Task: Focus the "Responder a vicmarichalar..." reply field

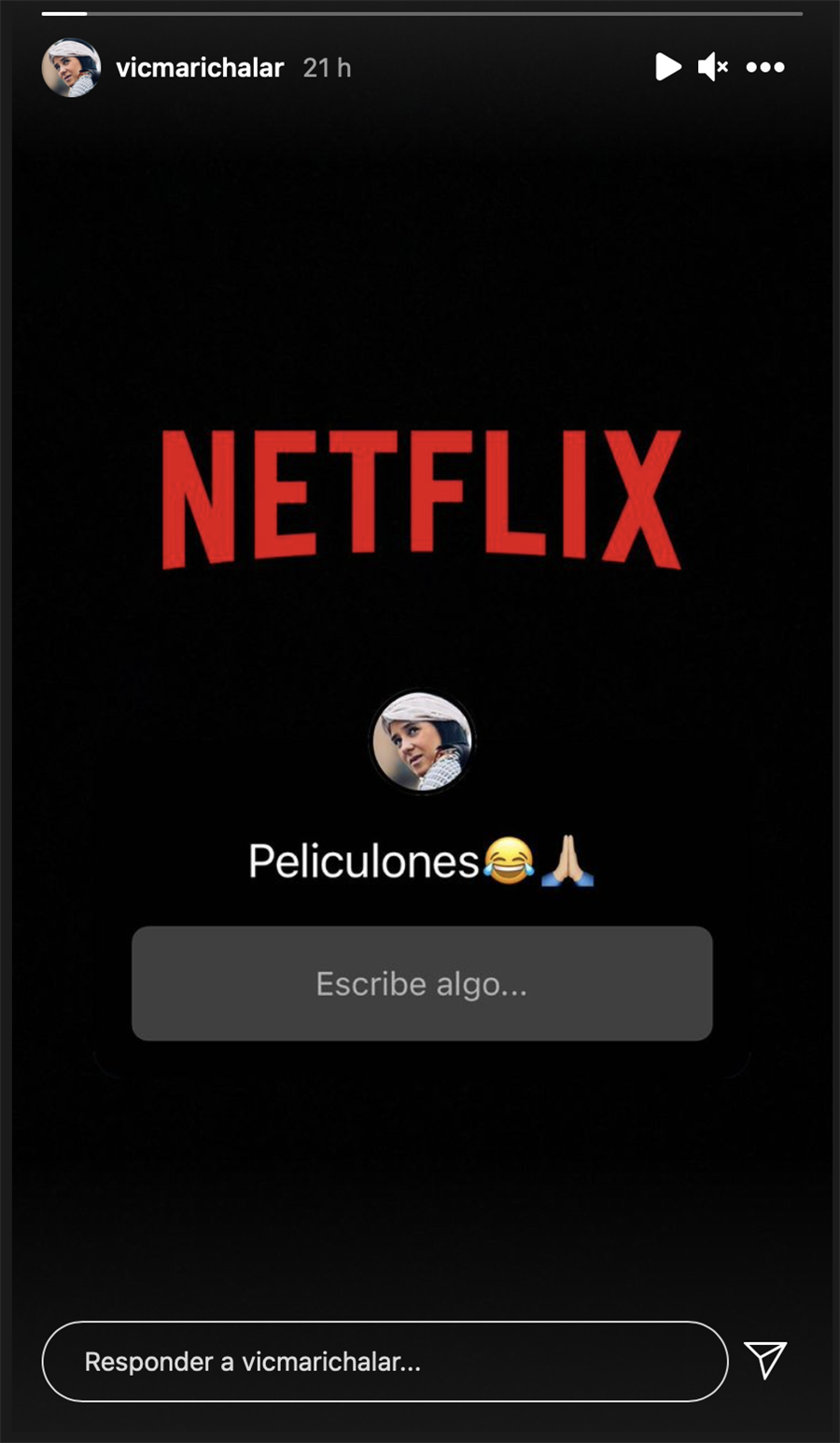Action: pyautogui.click(x=385, y=1362)
